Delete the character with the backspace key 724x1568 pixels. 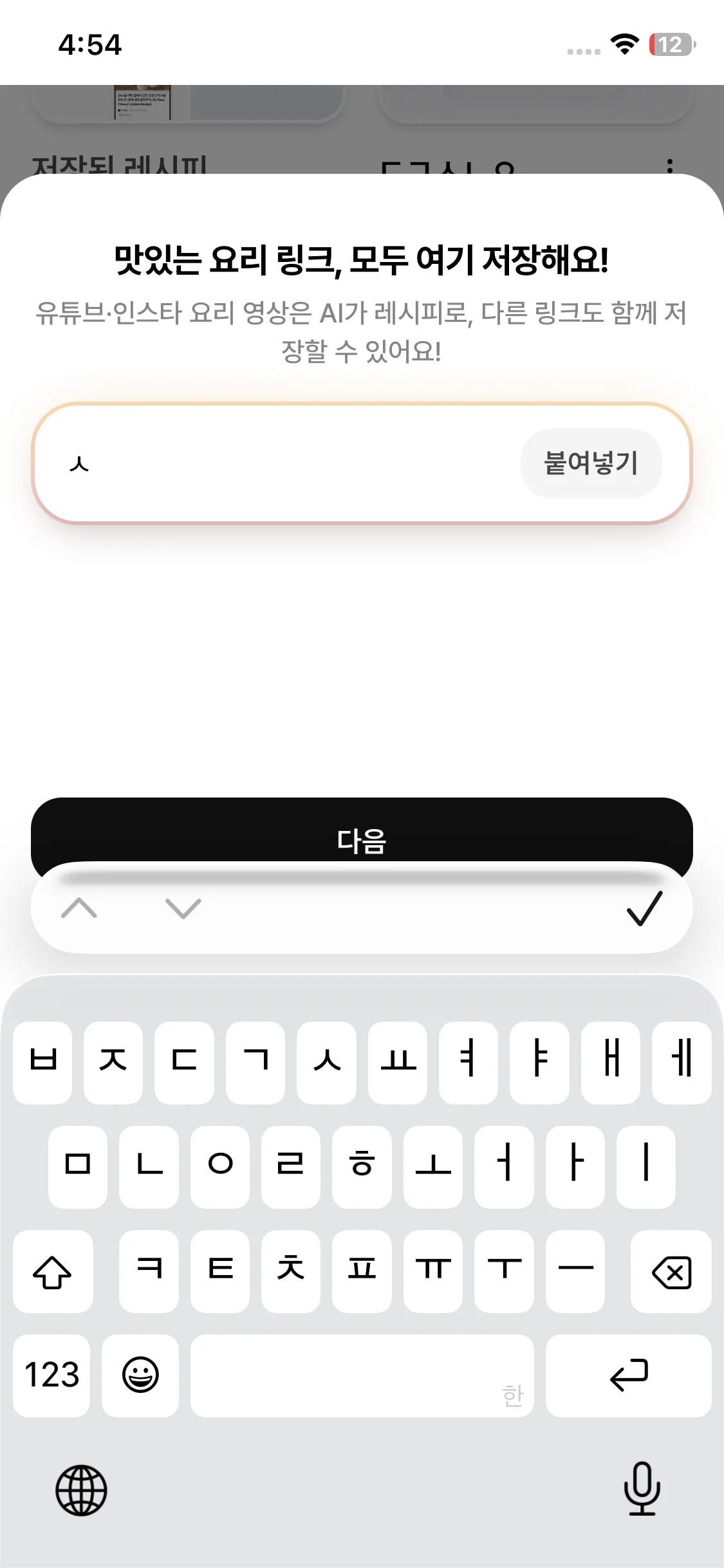click(x=671, y=1272)
